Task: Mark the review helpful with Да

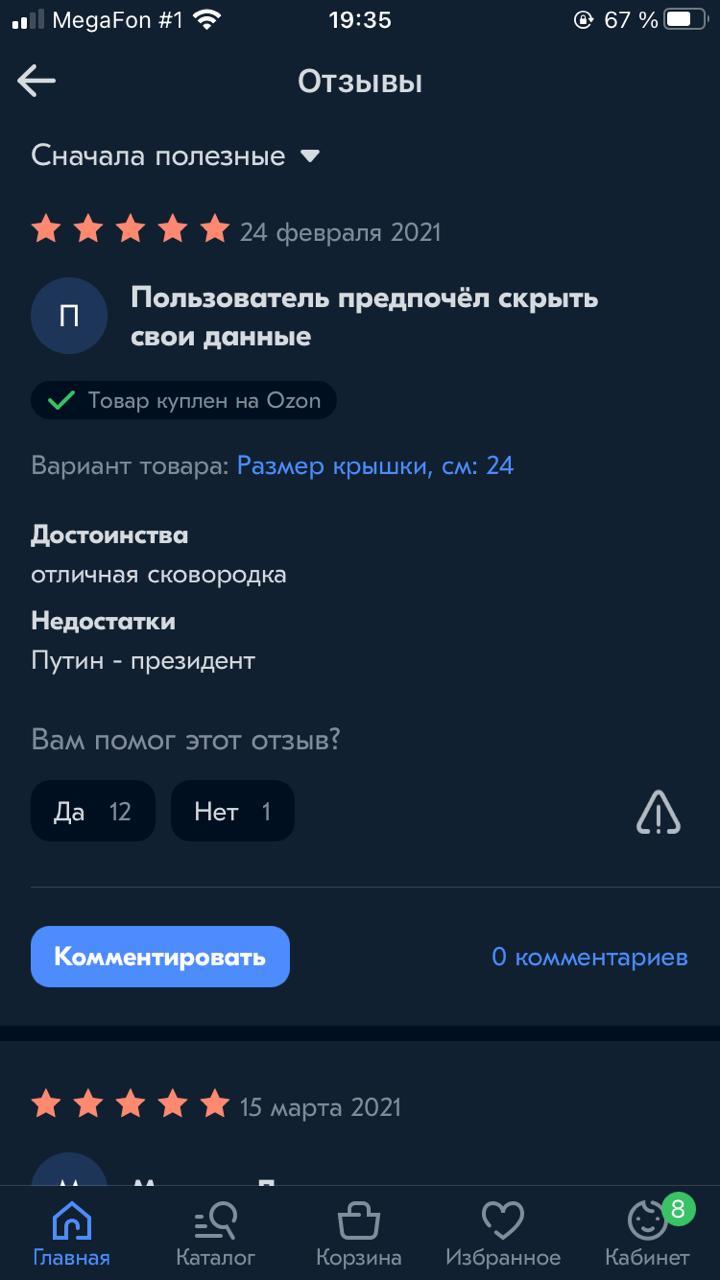Action: pyautogui.click(x=93, y=811)
